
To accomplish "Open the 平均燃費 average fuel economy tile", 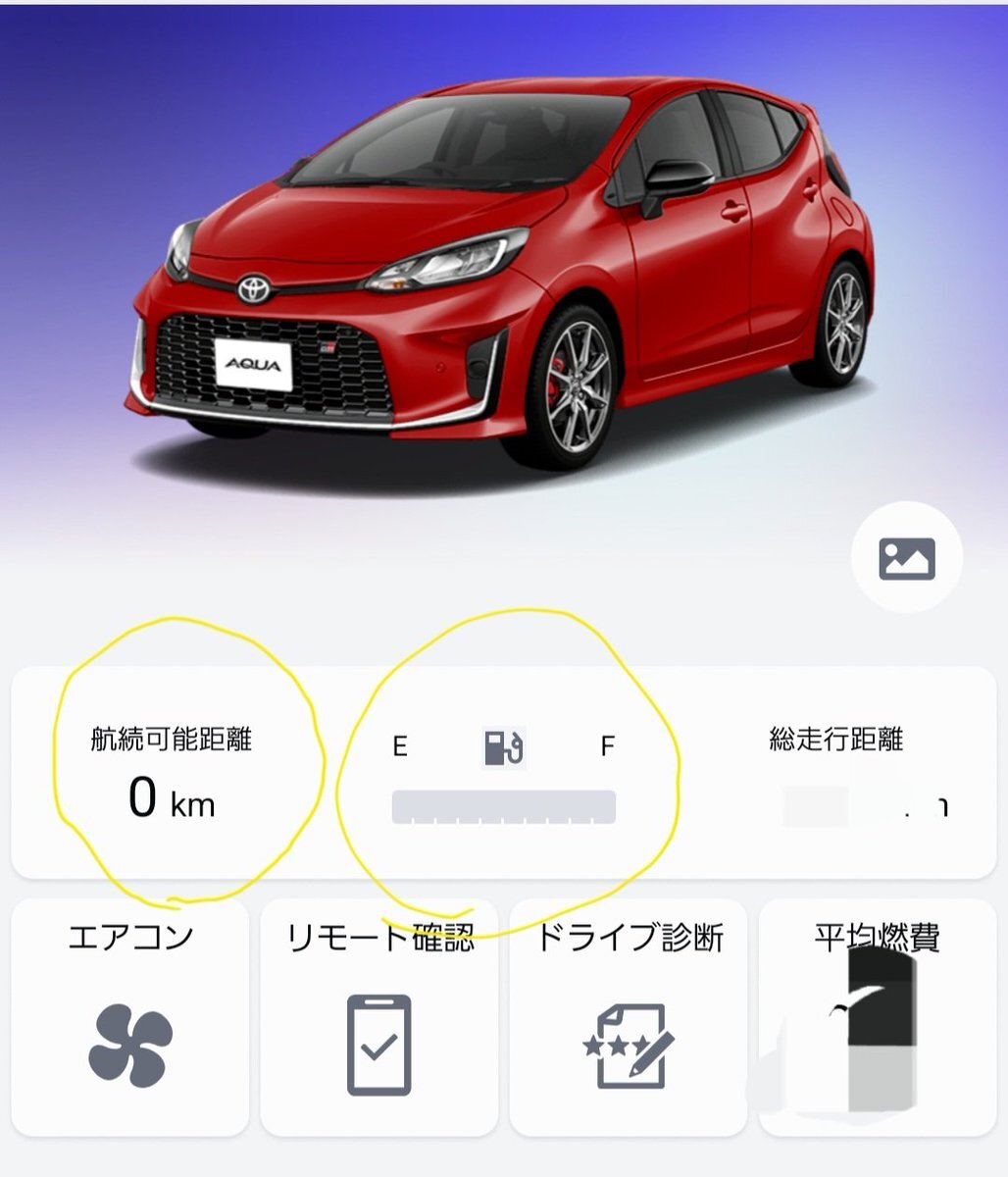I will click(877, 1020).
